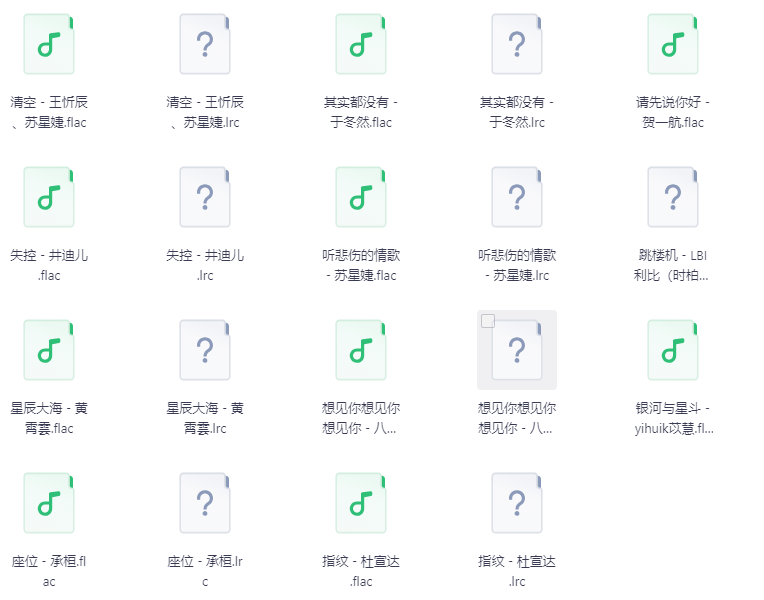Open 指纹 - 杜宣达.flac
This screenshot has width=764, height=600.
pos(361,504)
